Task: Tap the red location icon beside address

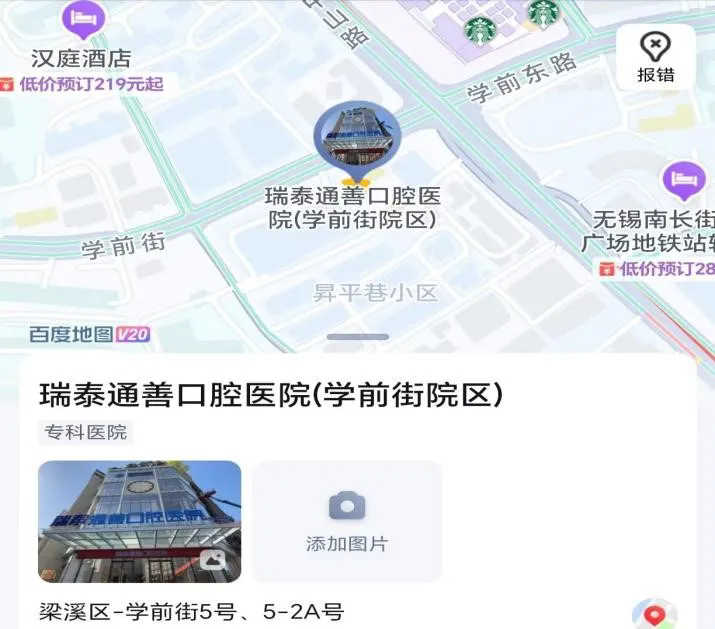Action: pos(654,613)
